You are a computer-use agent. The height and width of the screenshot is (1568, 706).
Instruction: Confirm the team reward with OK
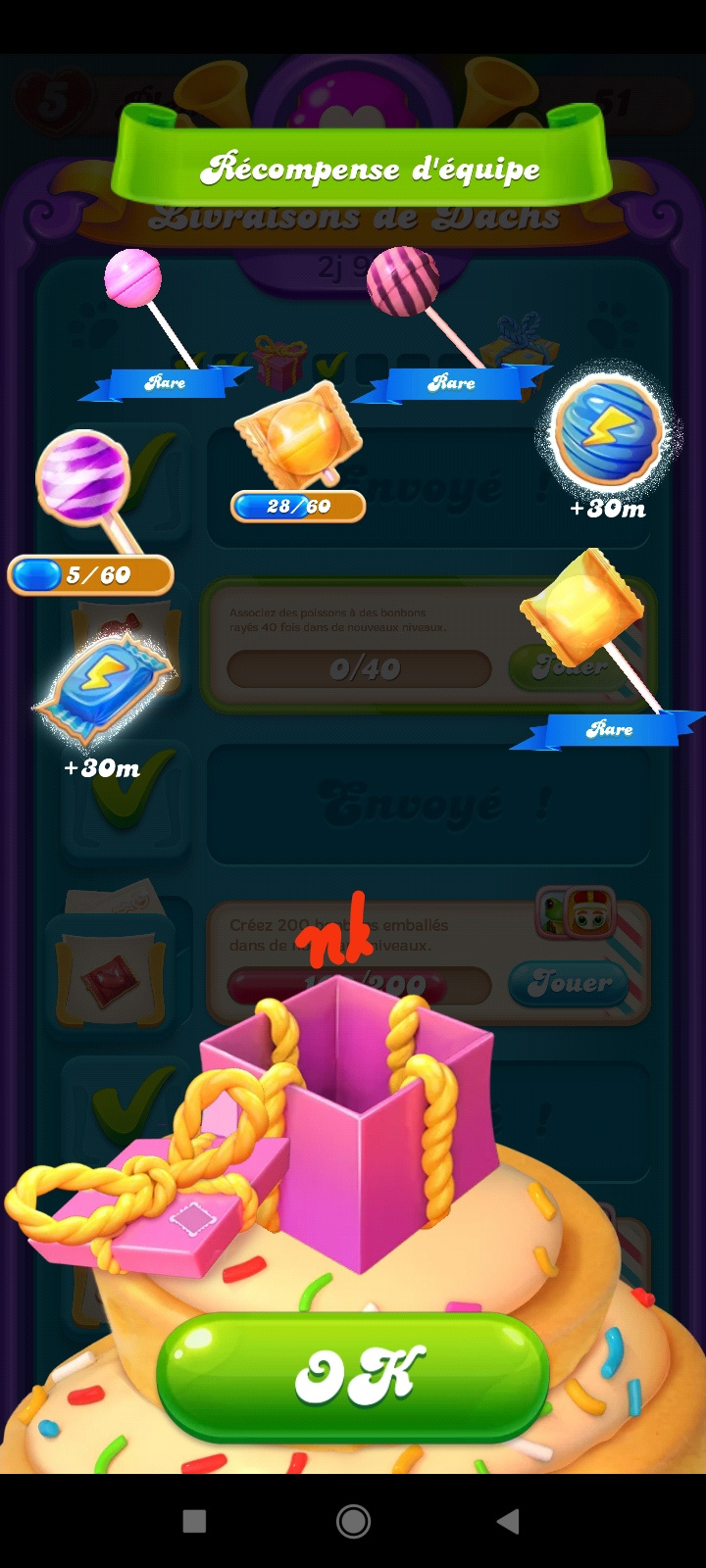(353, 1377)
